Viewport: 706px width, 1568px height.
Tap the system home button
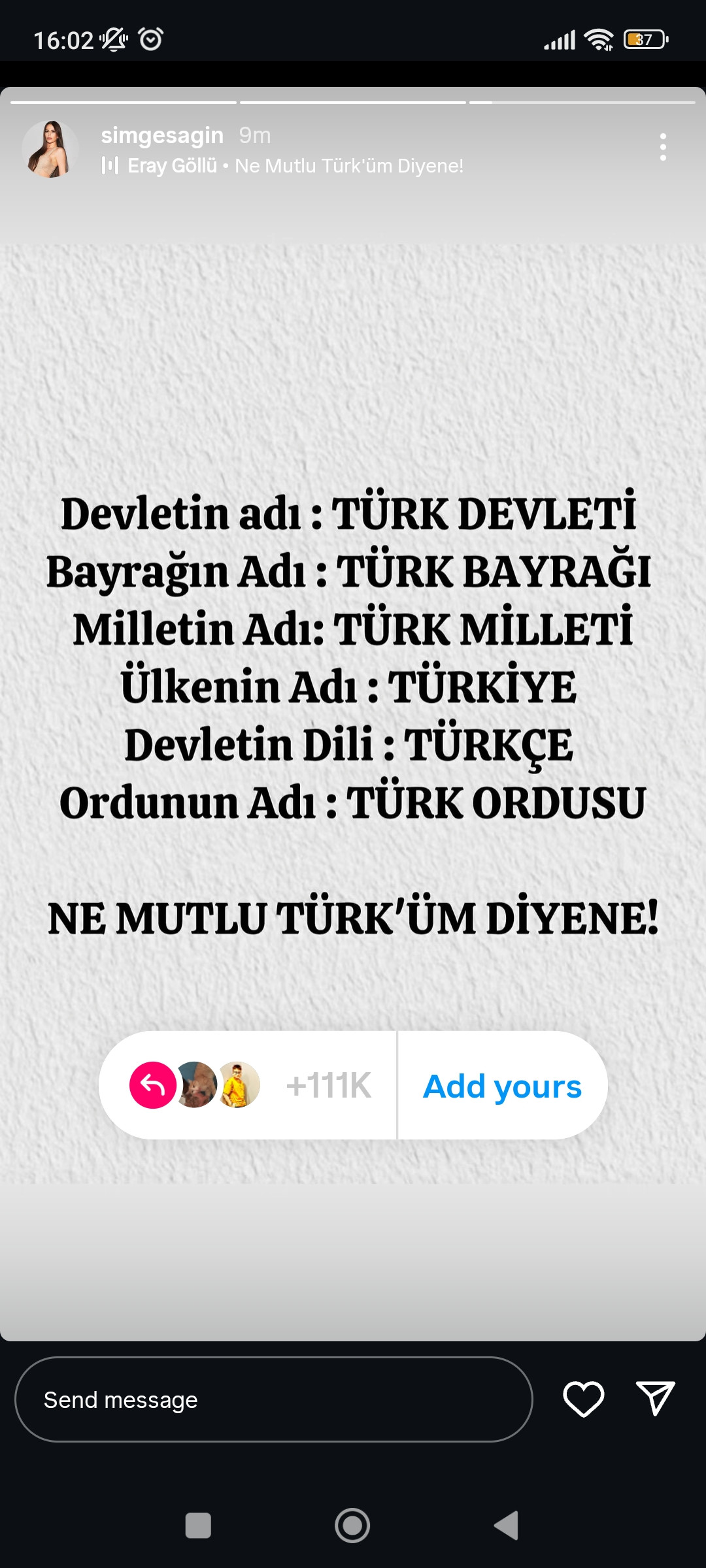(352, 1526)
